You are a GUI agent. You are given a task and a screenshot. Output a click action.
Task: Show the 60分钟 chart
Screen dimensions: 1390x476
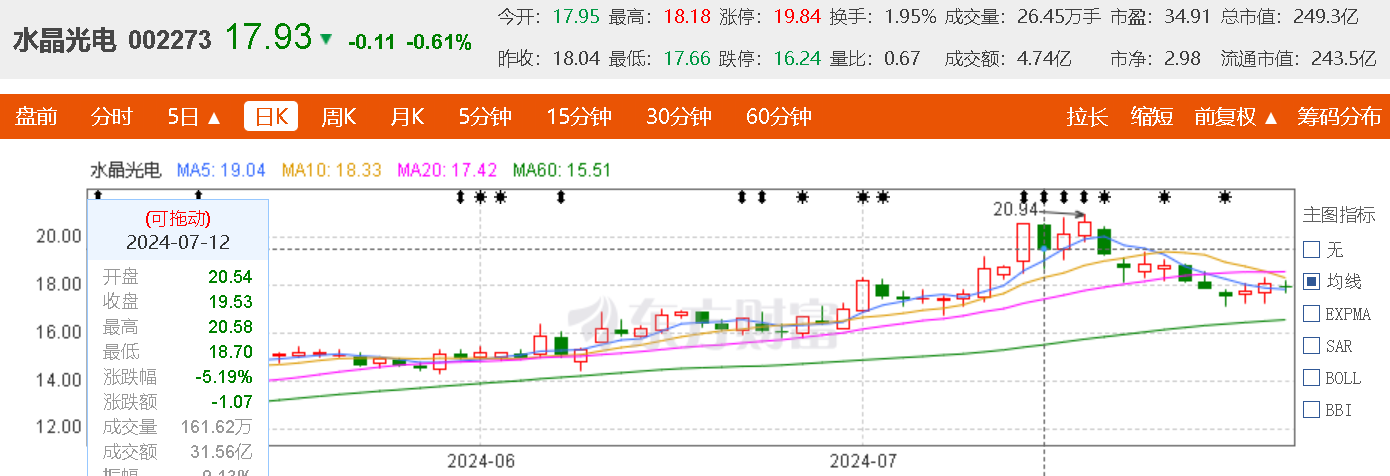778,117
